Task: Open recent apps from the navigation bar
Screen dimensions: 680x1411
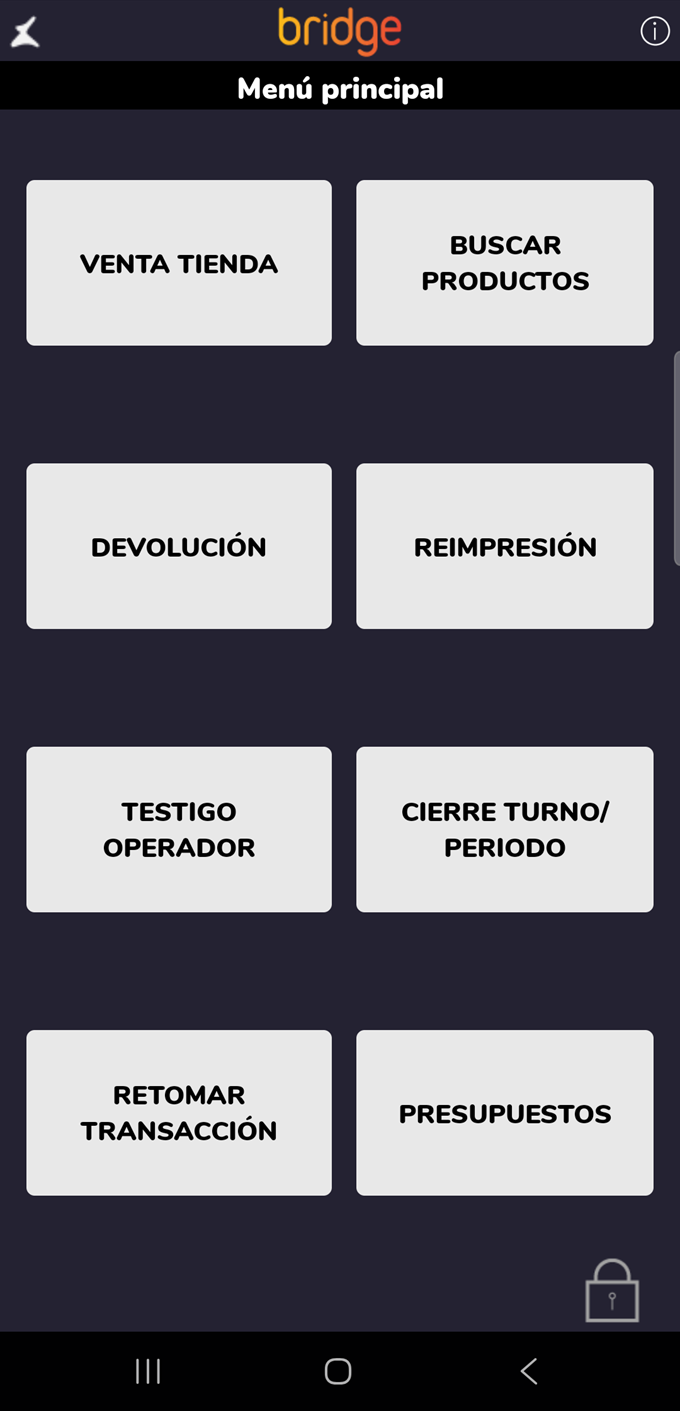Action: coord(148,1371)
